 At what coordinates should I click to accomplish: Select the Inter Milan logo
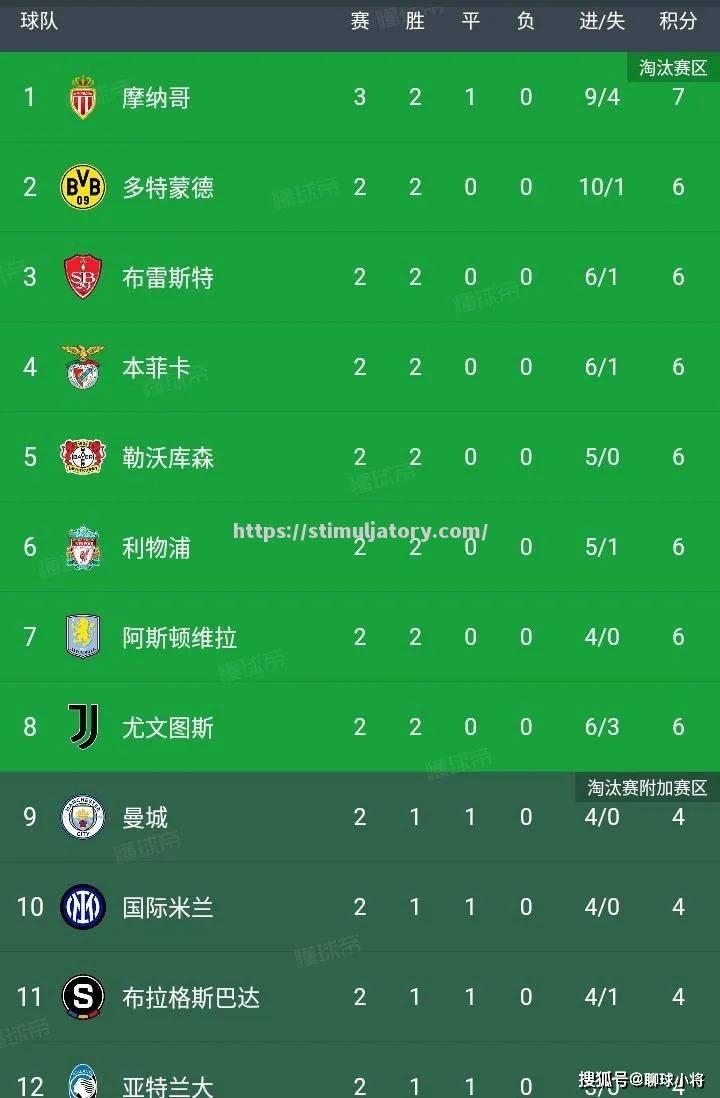83,907
